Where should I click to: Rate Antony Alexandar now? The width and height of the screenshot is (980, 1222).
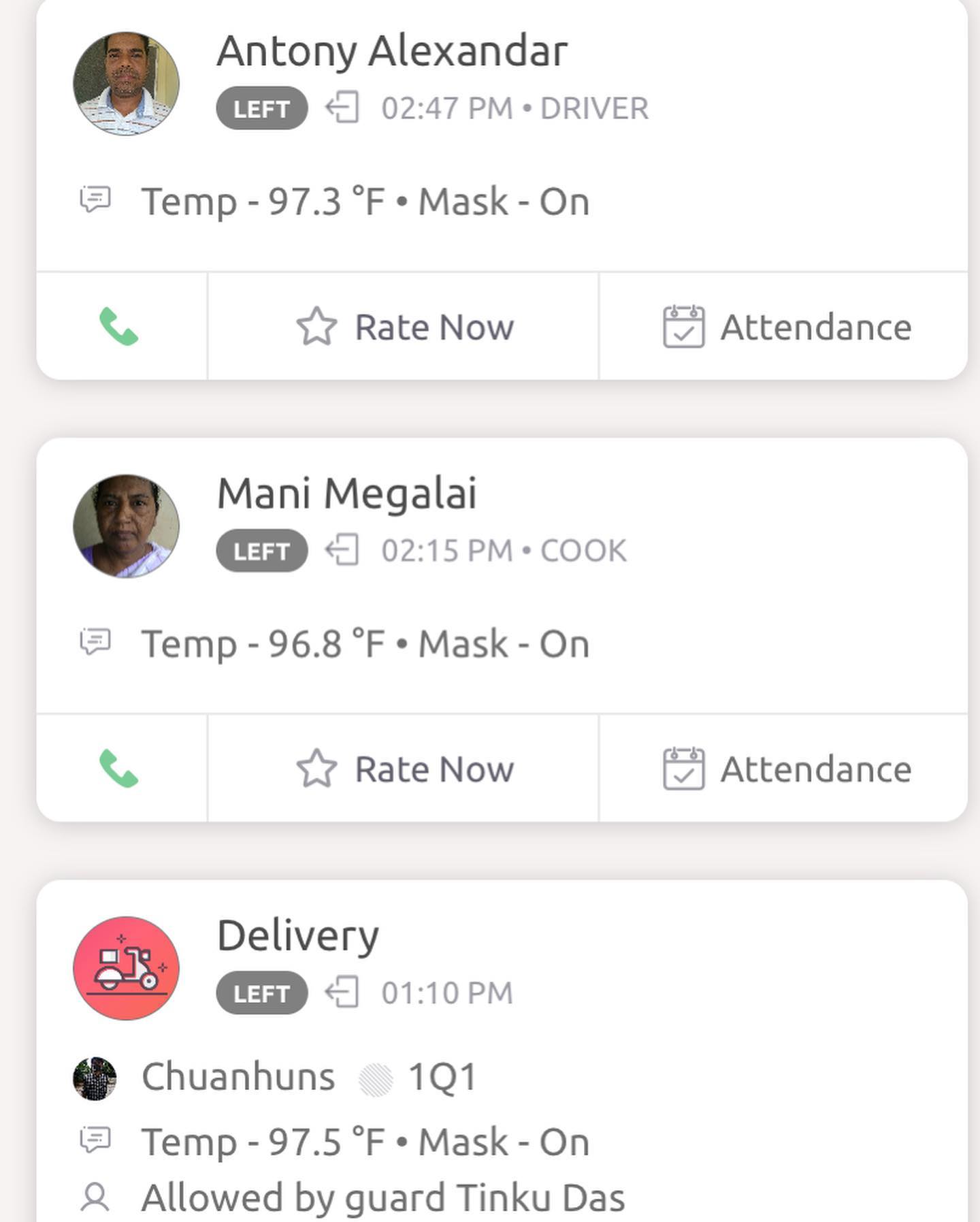click(405, 327)
